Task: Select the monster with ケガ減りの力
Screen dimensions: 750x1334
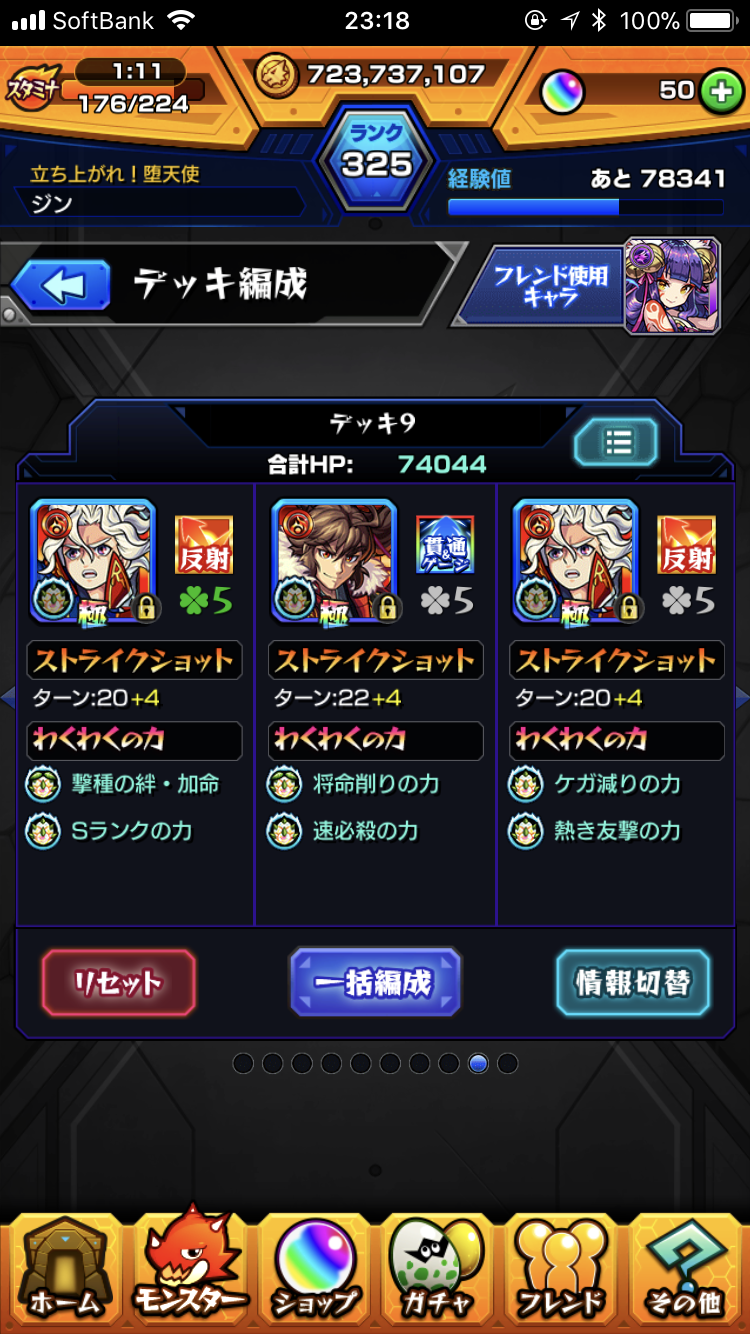Action: click(x=577, y=562)
